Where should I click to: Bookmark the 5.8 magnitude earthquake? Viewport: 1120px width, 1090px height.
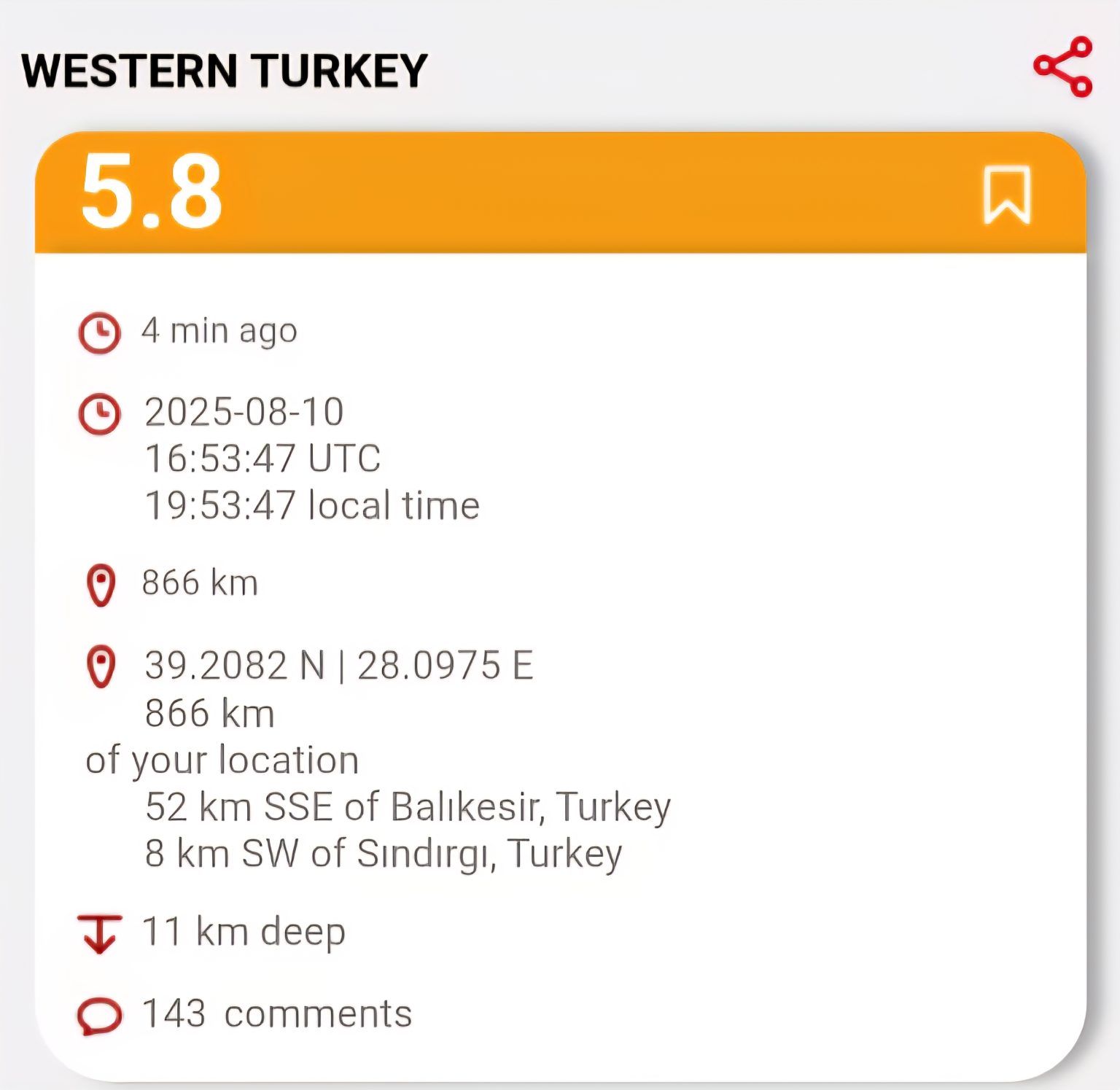click(1007, 195)
